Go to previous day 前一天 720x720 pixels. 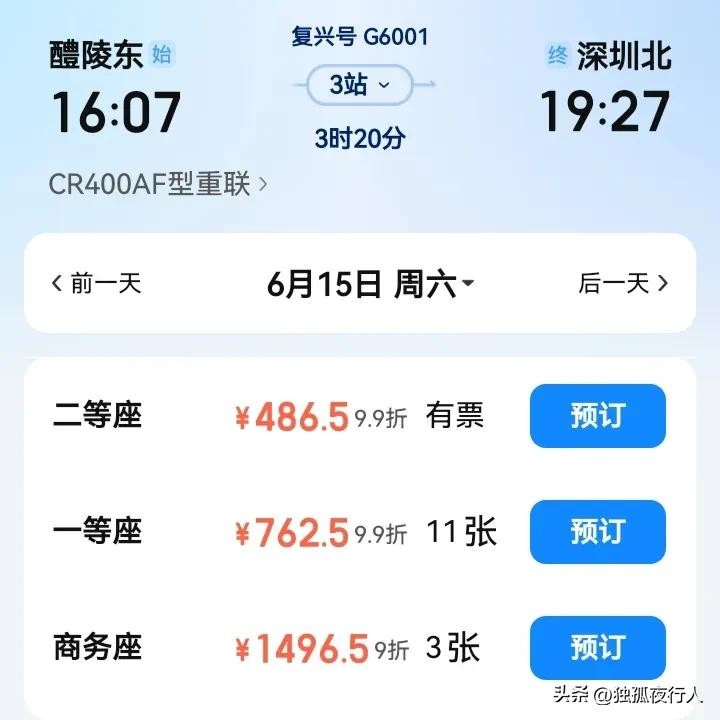click(96, 283)
